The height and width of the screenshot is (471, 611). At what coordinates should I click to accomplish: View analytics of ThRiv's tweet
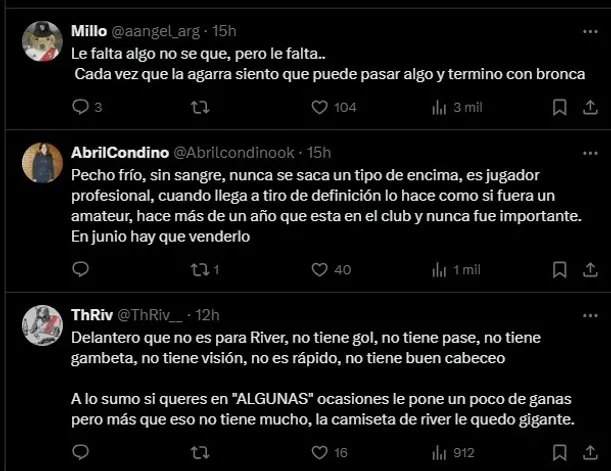coord(439,453)
